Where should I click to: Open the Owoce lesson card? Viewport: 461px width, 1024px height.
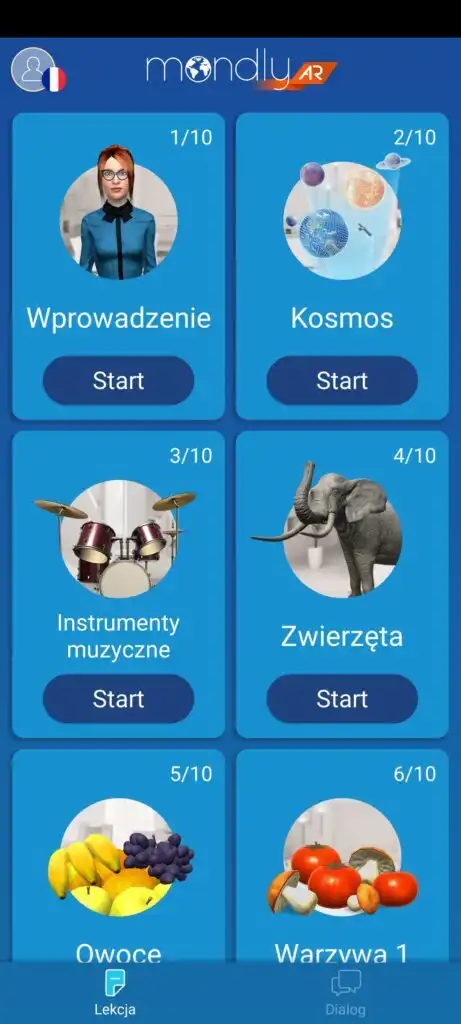pos(118,856)
